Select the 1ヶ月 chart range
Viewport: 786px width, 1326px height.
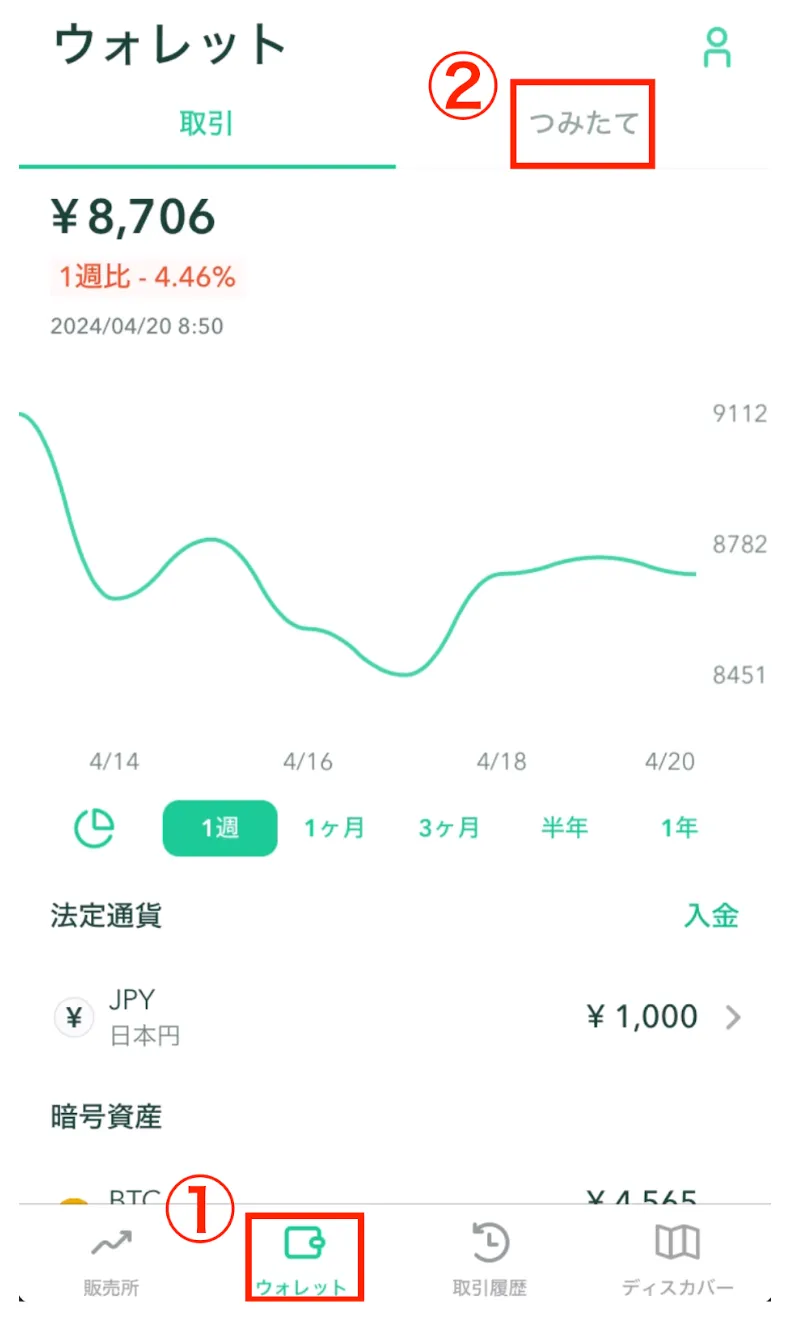point(334,828)
